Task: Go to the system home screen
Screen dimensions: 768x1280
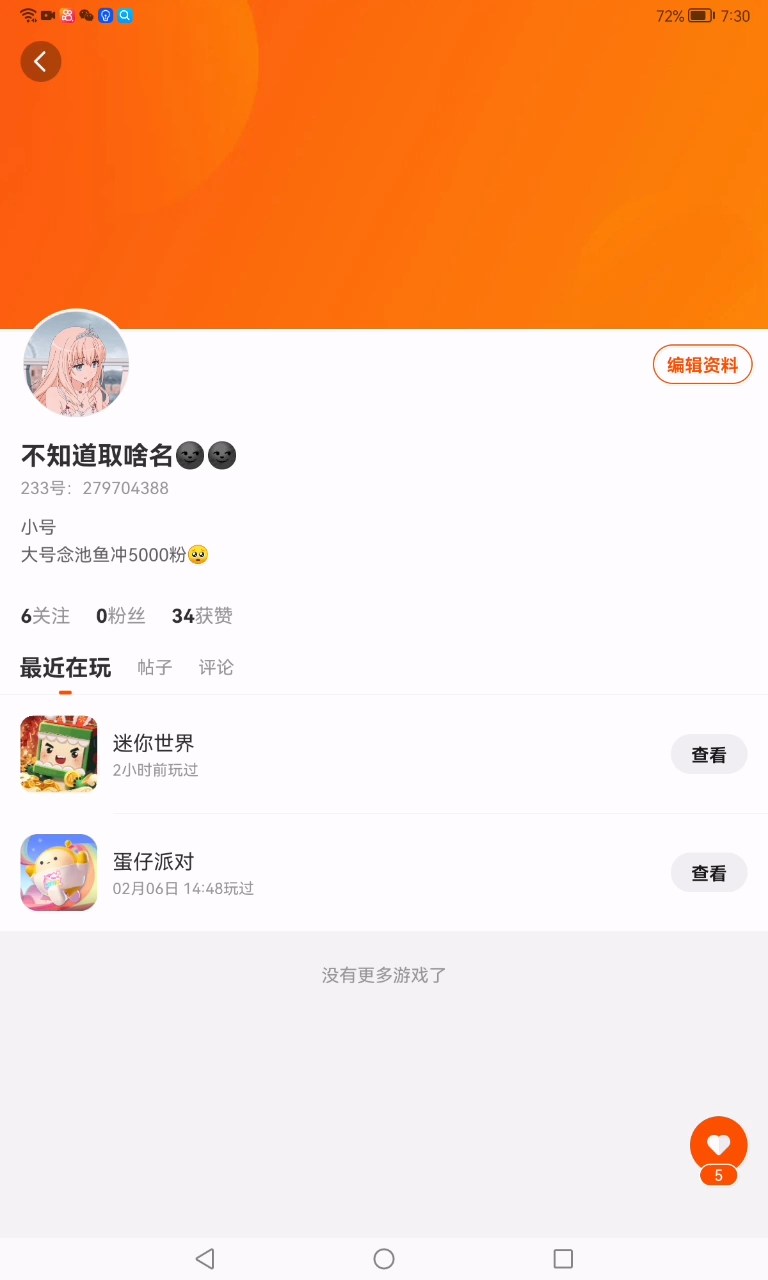Action: tap(384, 1259)
